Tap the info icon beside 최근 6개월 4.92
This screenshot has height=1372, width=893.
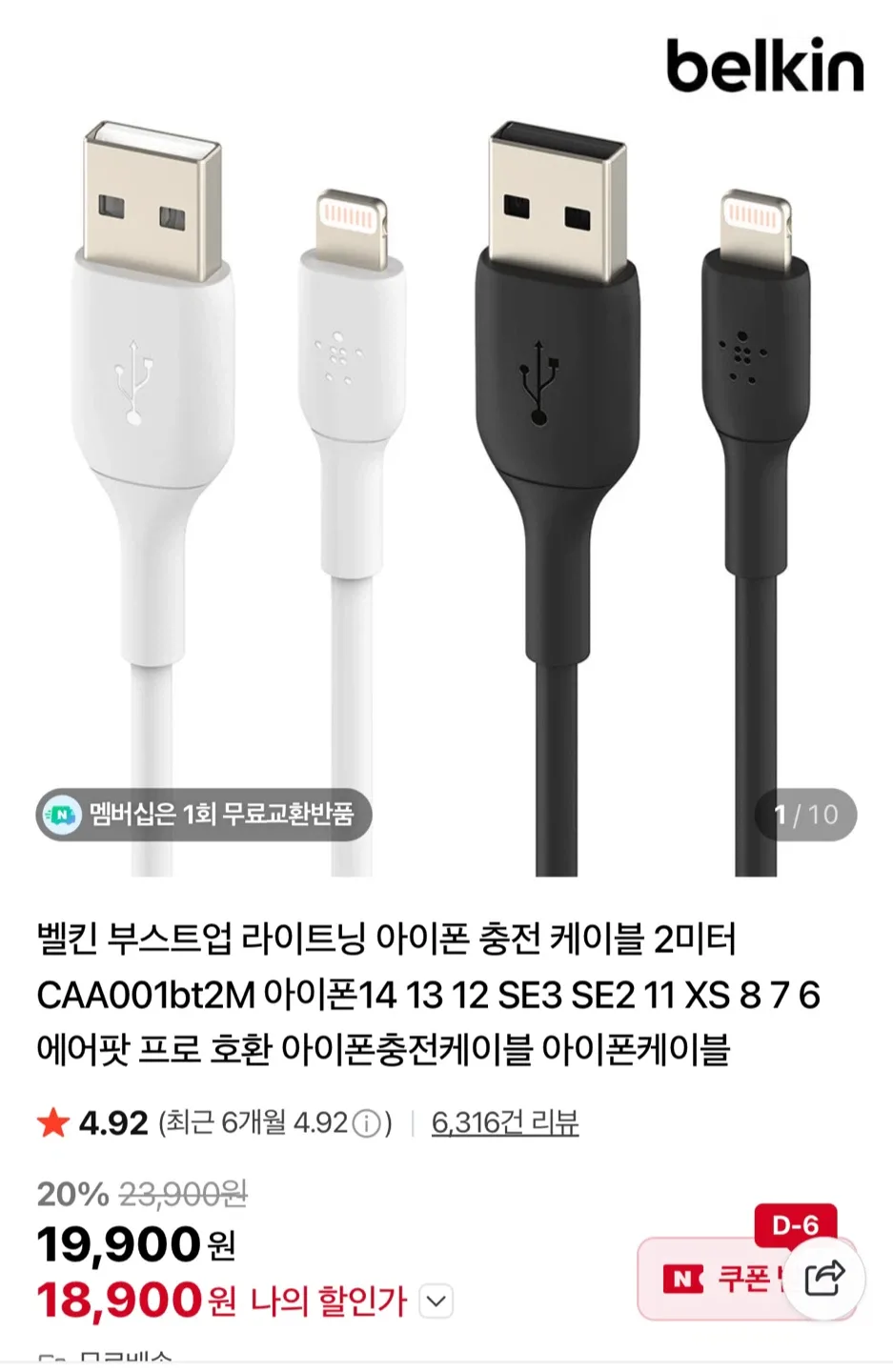click(x=366, y=1124)
